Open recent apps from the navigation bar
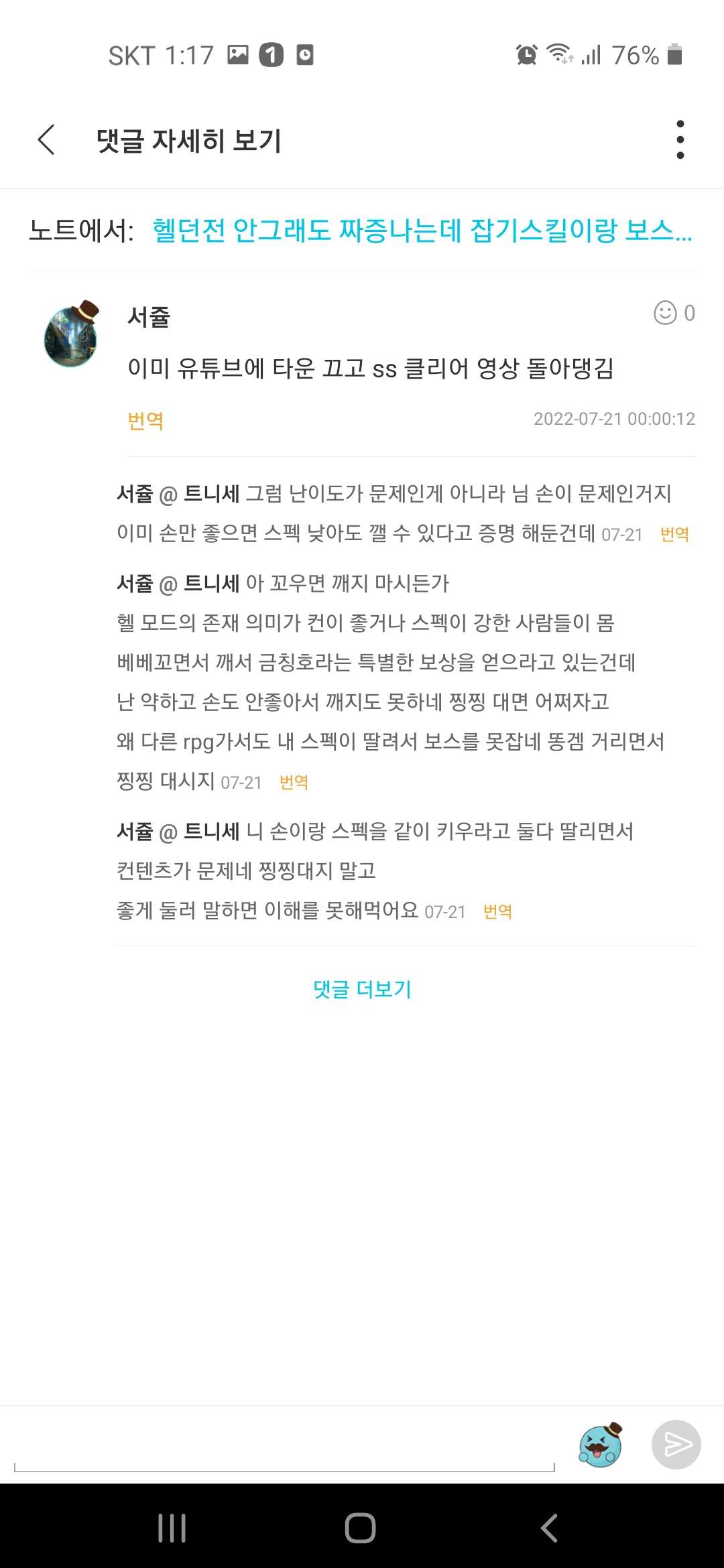Image resolution: width=724 pixels, height=1568 pixels. click(172, 1528)
